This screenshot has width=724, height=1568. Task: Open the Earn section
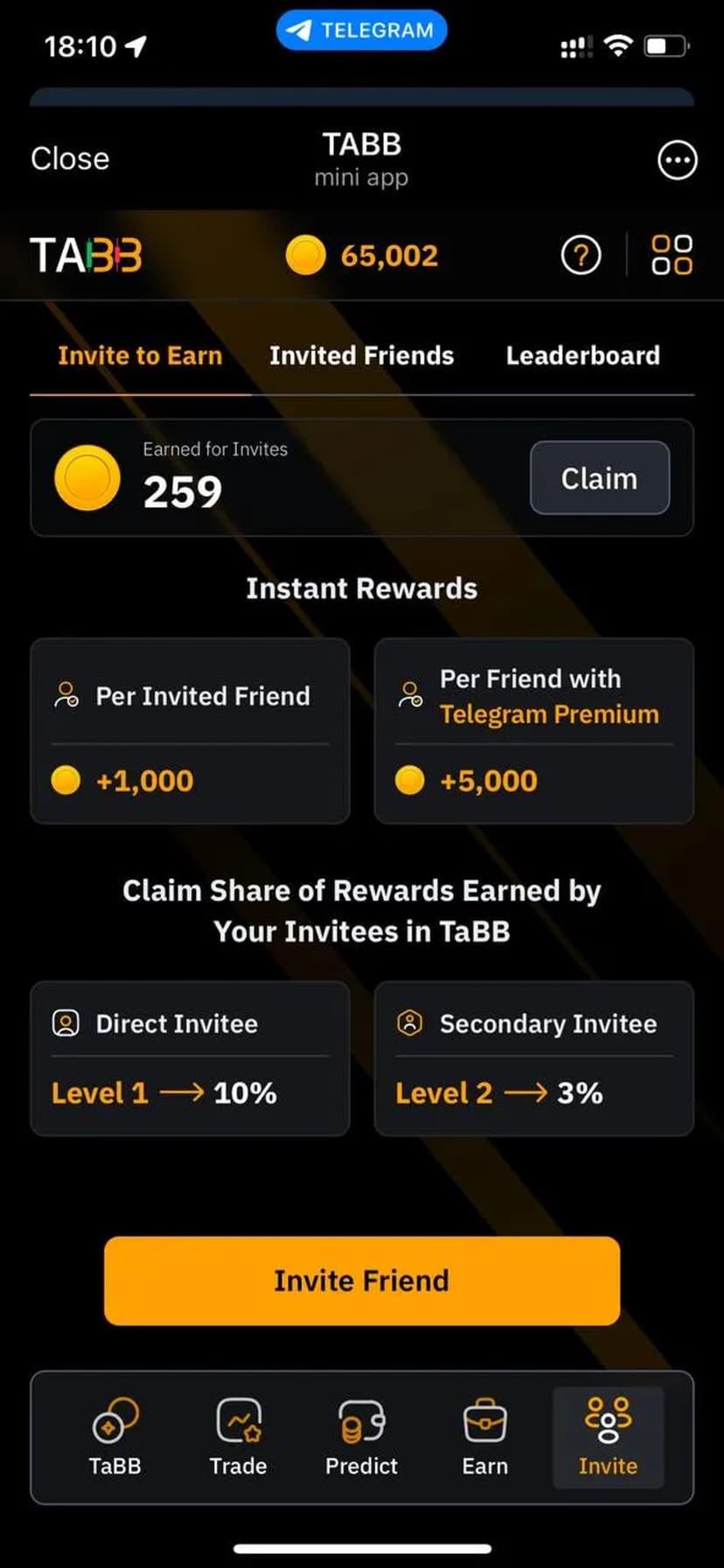(484, 1437)
